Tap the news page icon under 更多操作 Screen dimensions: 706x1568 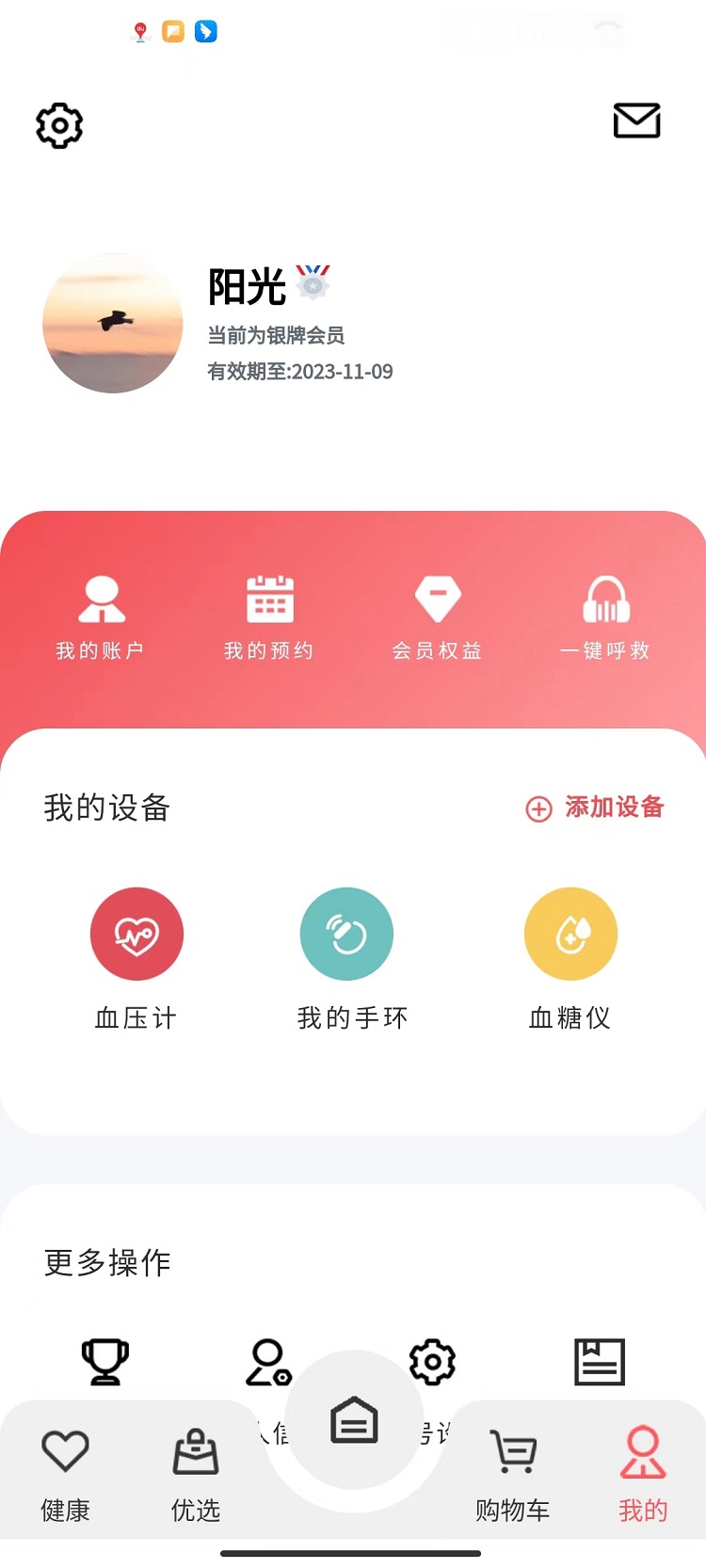(600, 1361)
